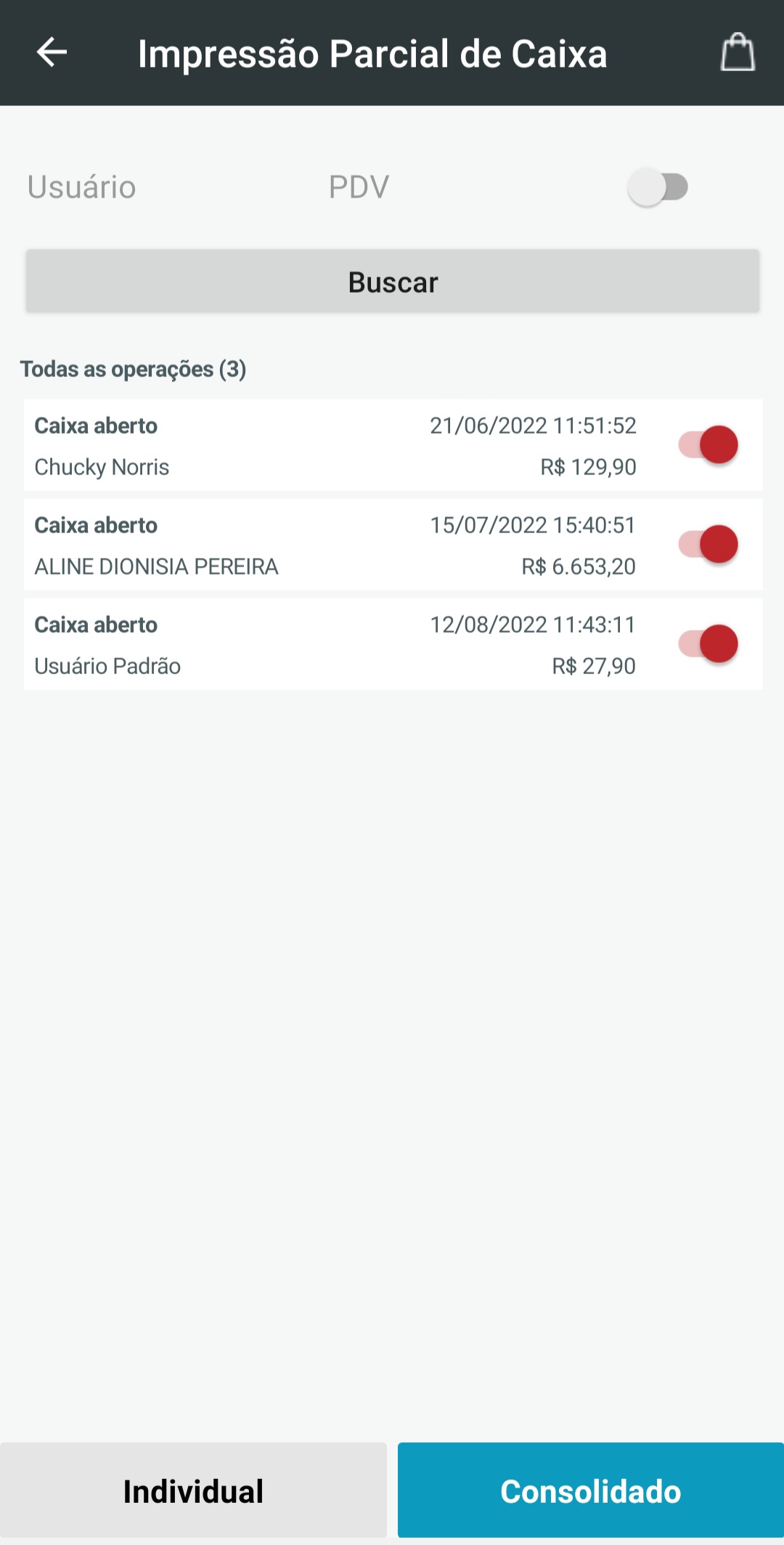Select Individual print option
This screenshot has width=784, height=1545.
click(x=193, y=1491)
